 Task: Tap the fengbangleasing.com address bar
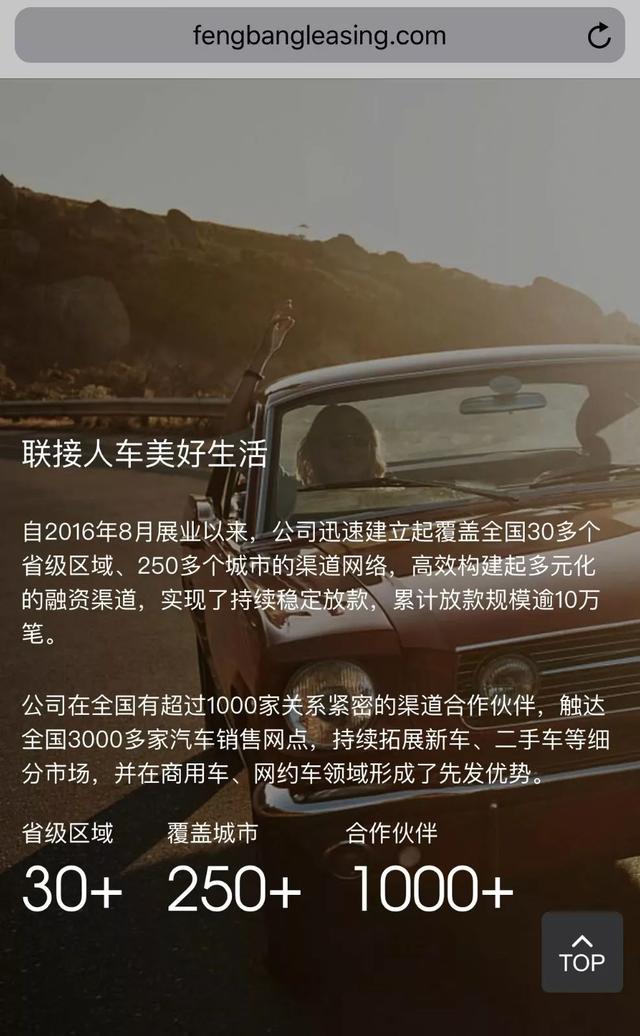tap(320, 35)
